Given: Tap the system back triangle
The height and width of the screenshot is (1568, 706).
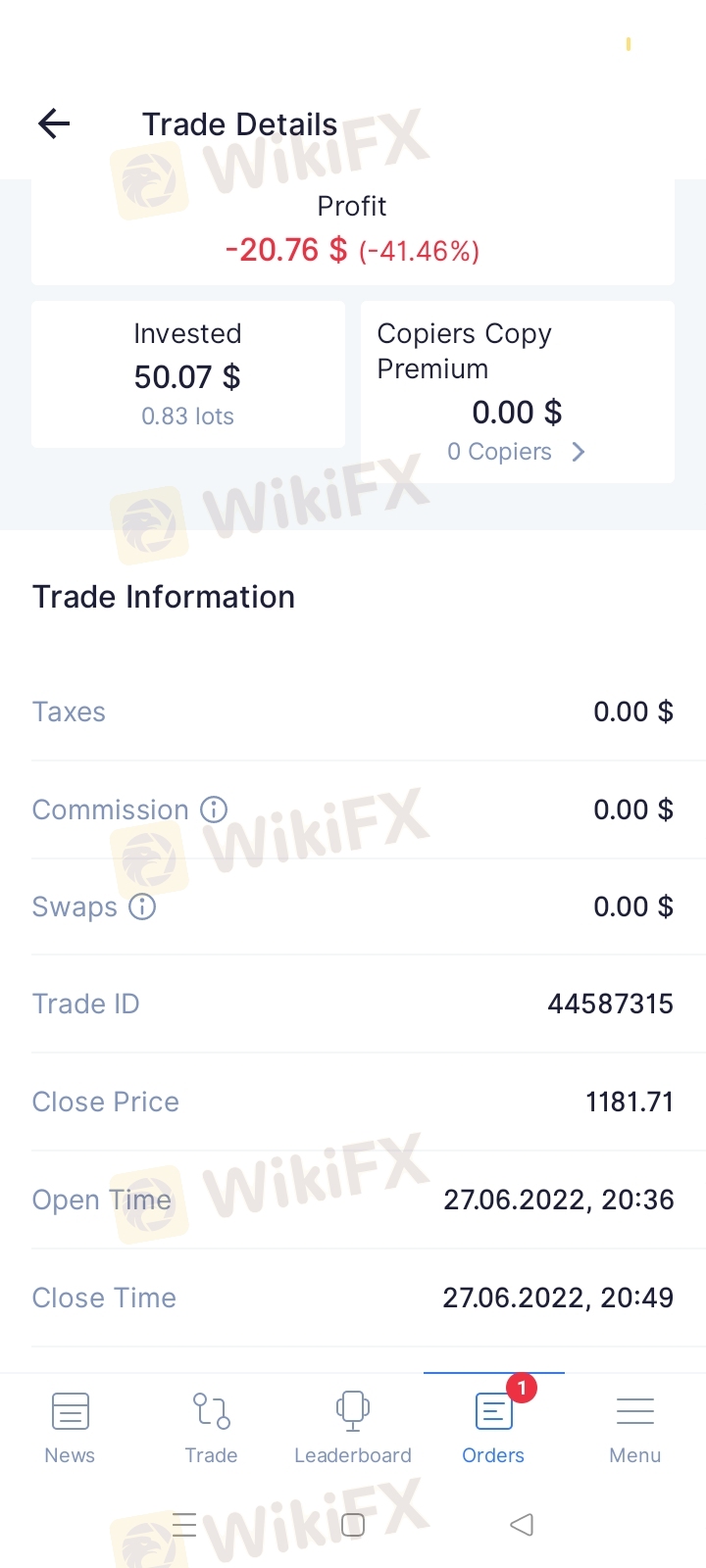Looking at the screenshot, I should 522,1525.
